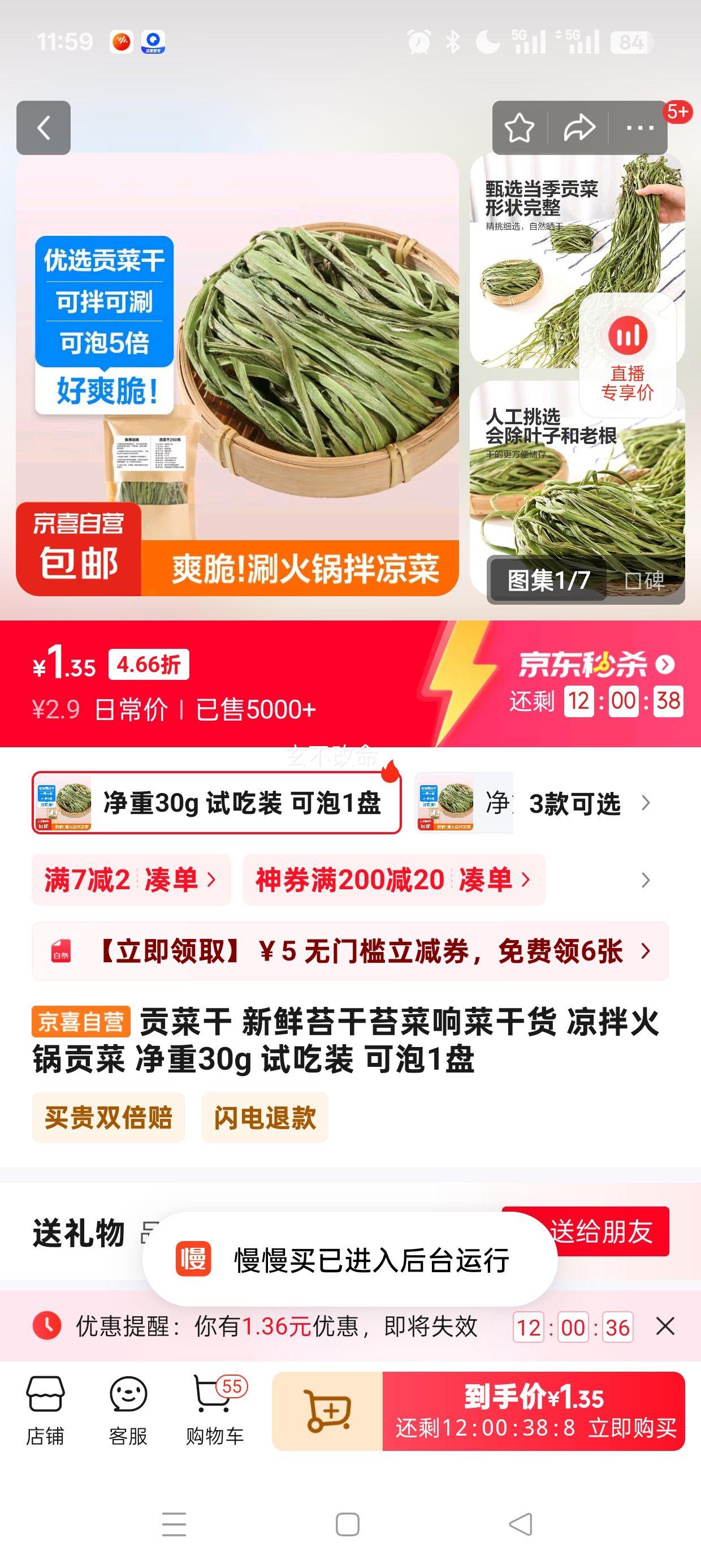Open the more options icon showing 5+
The height and width of the screenshot is (1568, 701).
tap(641, 128)
